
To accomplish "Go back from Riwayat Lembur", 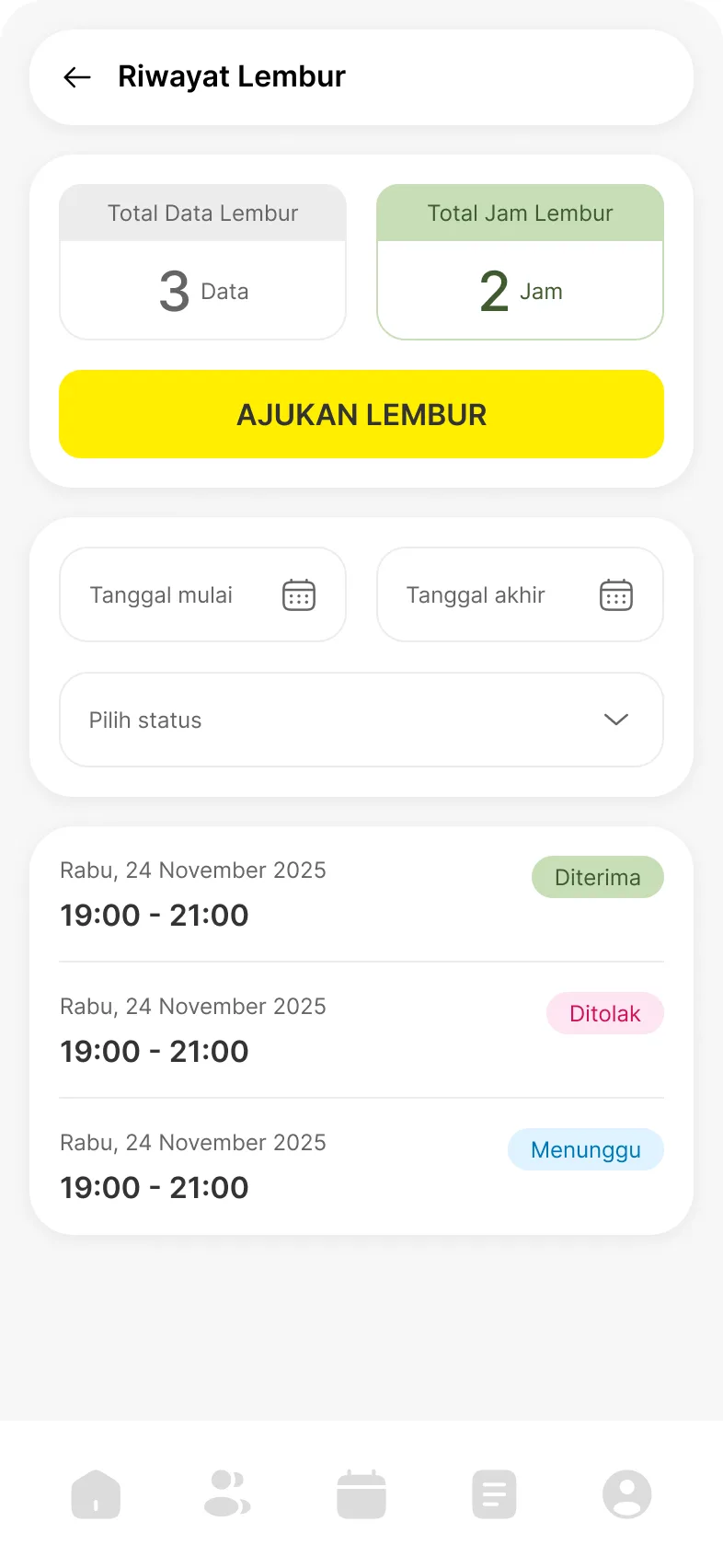I will [x=77, y=77].
